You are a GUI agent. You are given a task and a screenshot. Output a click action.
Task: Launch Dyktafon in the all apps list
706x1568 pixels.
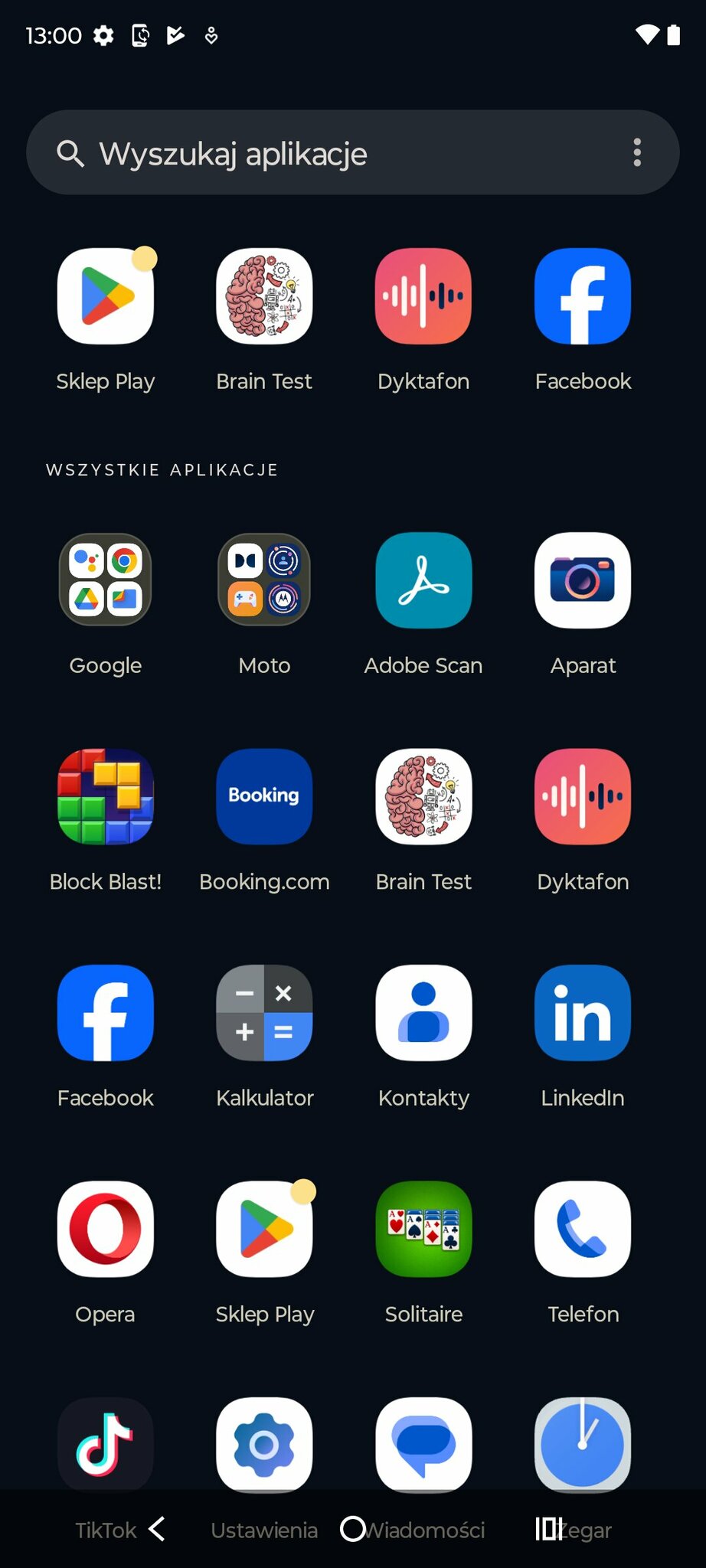pos(583,797)
